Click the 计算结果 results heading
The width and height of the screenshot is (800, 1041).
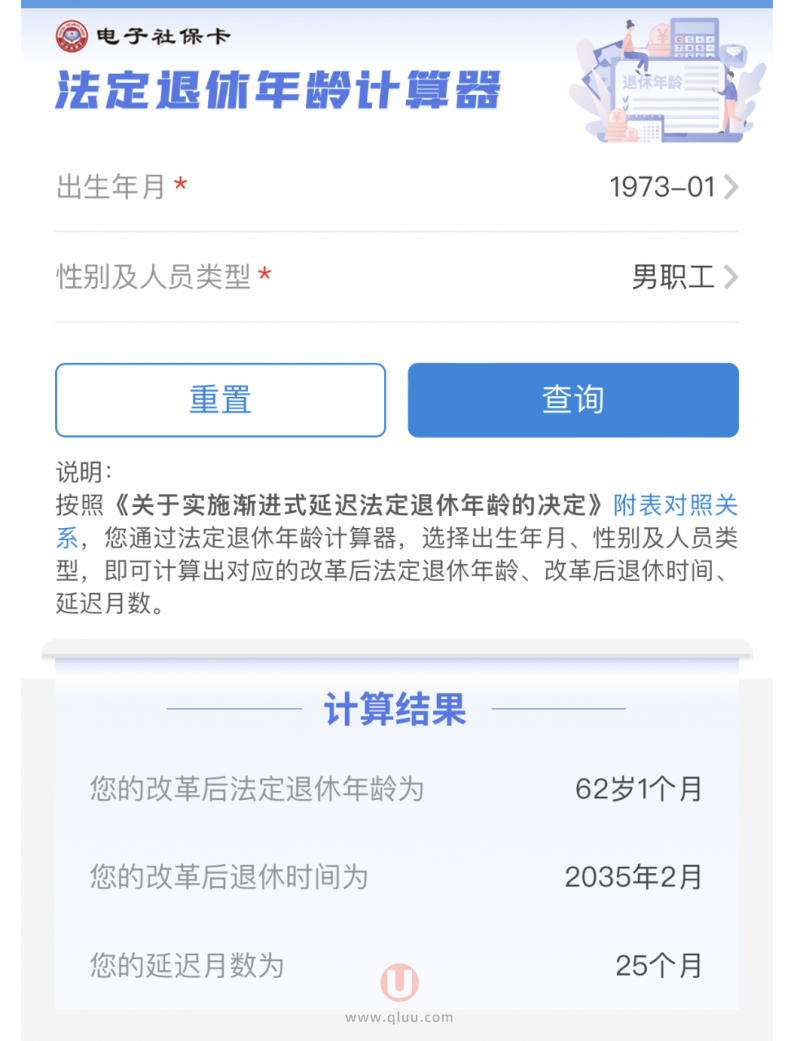coord(396,709)
